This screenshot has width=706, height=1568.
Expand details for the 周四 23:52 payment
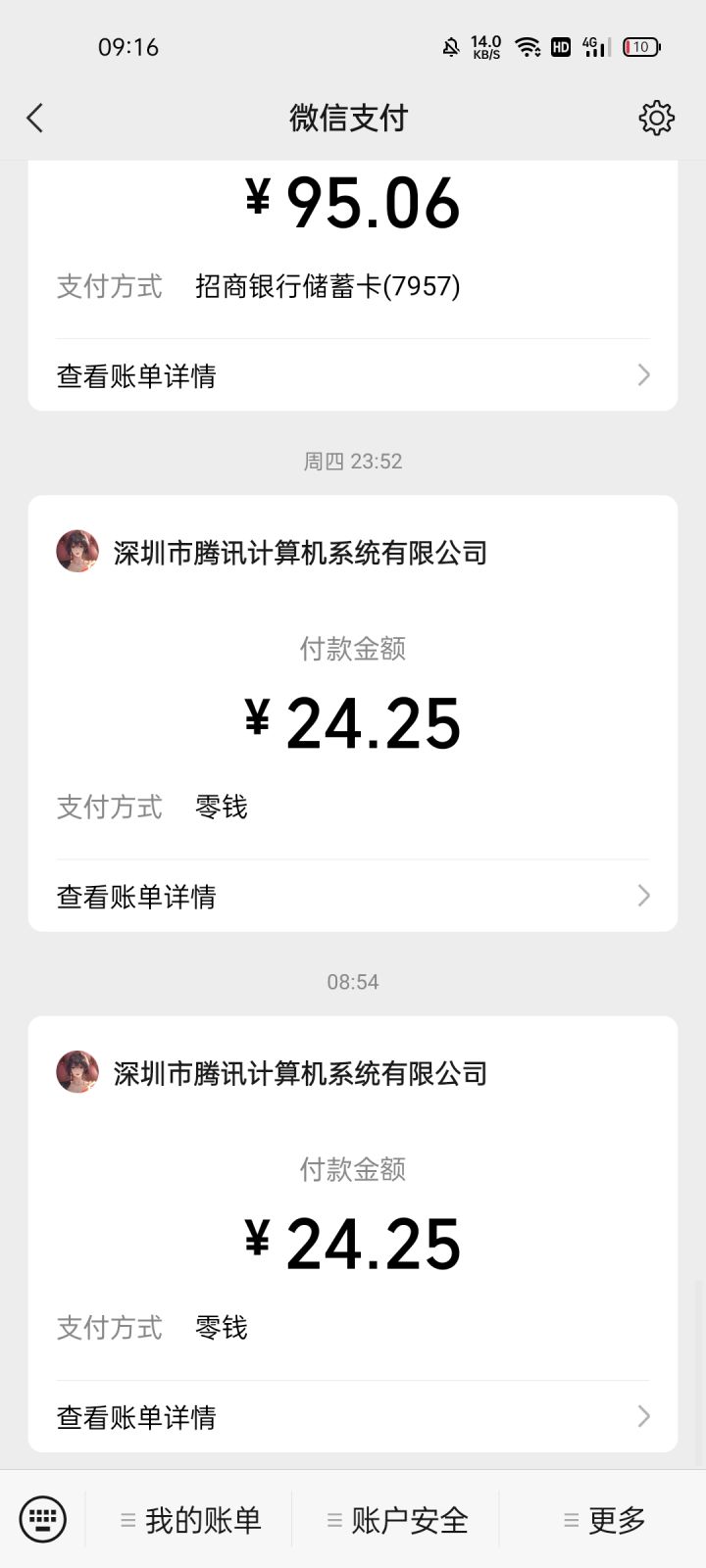click(x=353, y=895)
